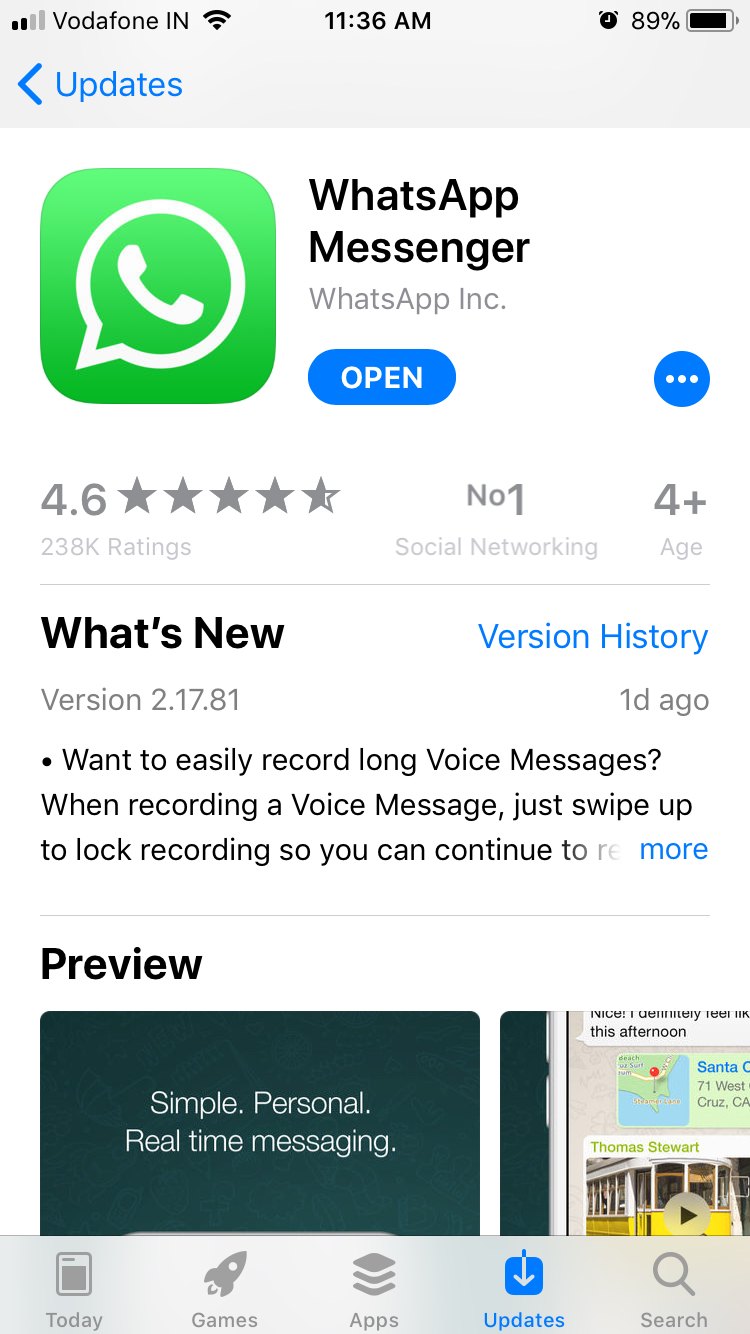Open the more options ellipsis button
This screenshot has width=750, height=1334.
point(681,379)
